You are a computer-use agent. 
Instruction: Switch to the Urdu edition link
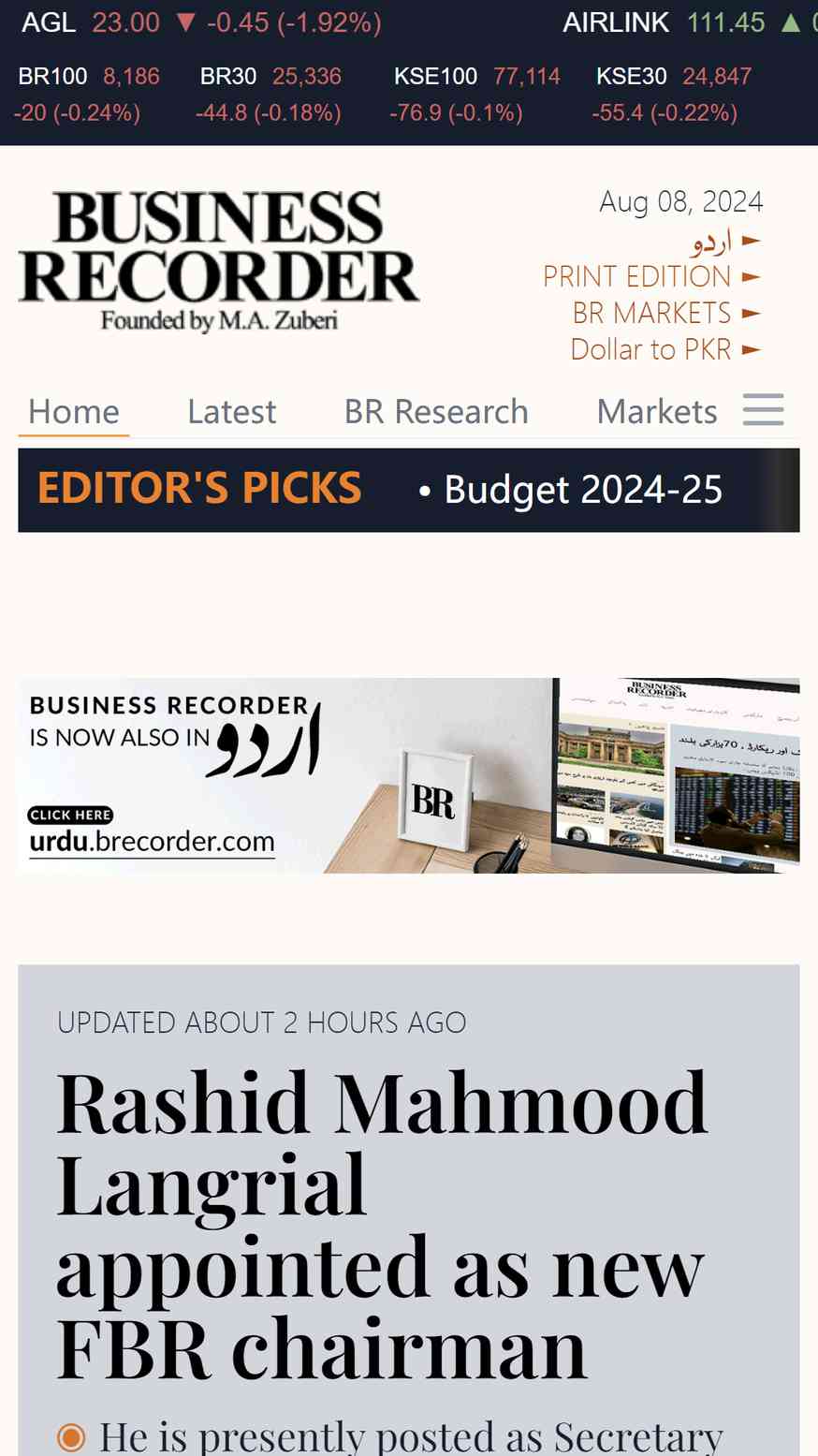click(725, 241)
